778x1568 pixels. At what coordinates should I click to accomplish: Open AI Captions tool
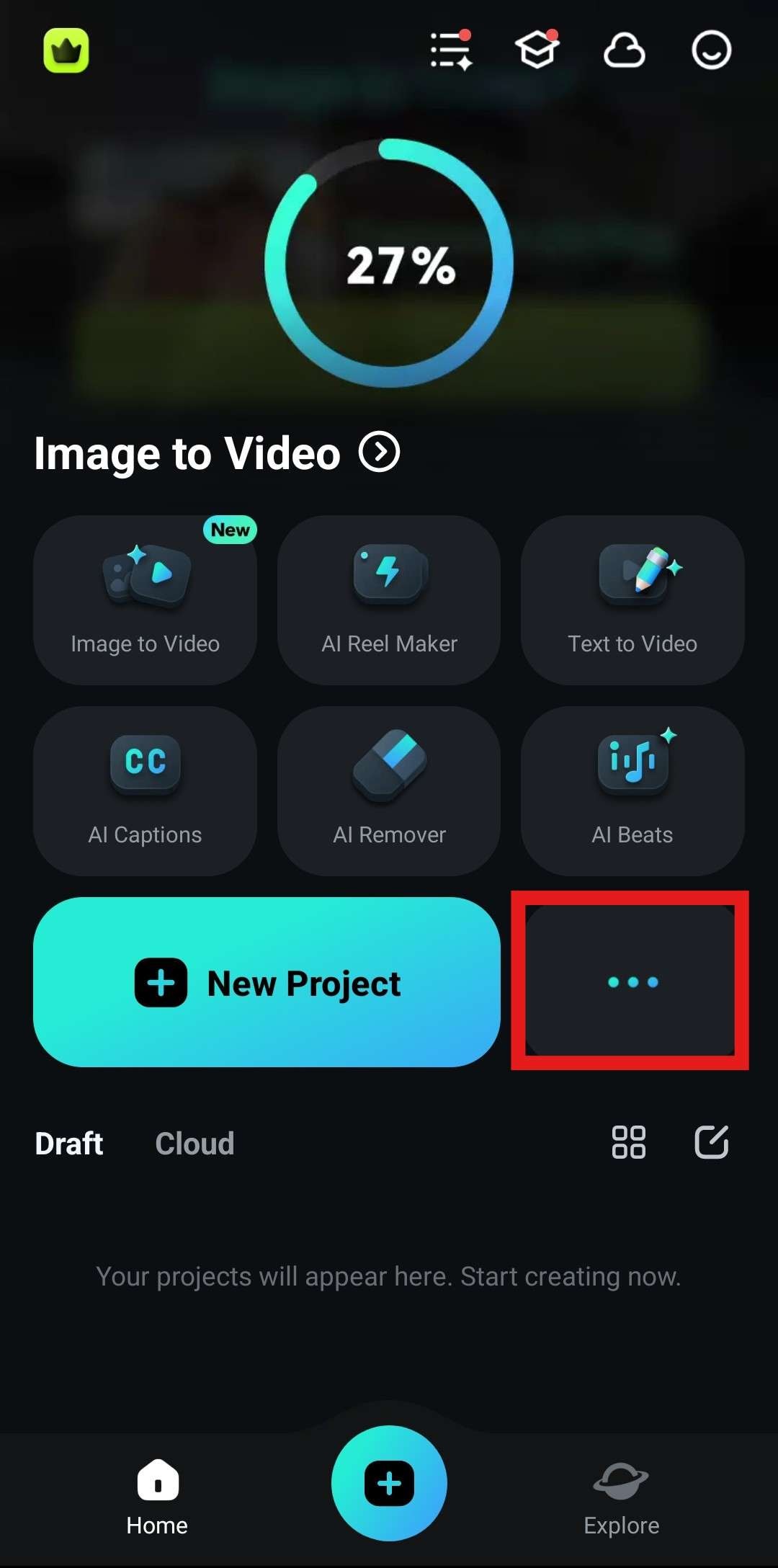pos(145,790)
